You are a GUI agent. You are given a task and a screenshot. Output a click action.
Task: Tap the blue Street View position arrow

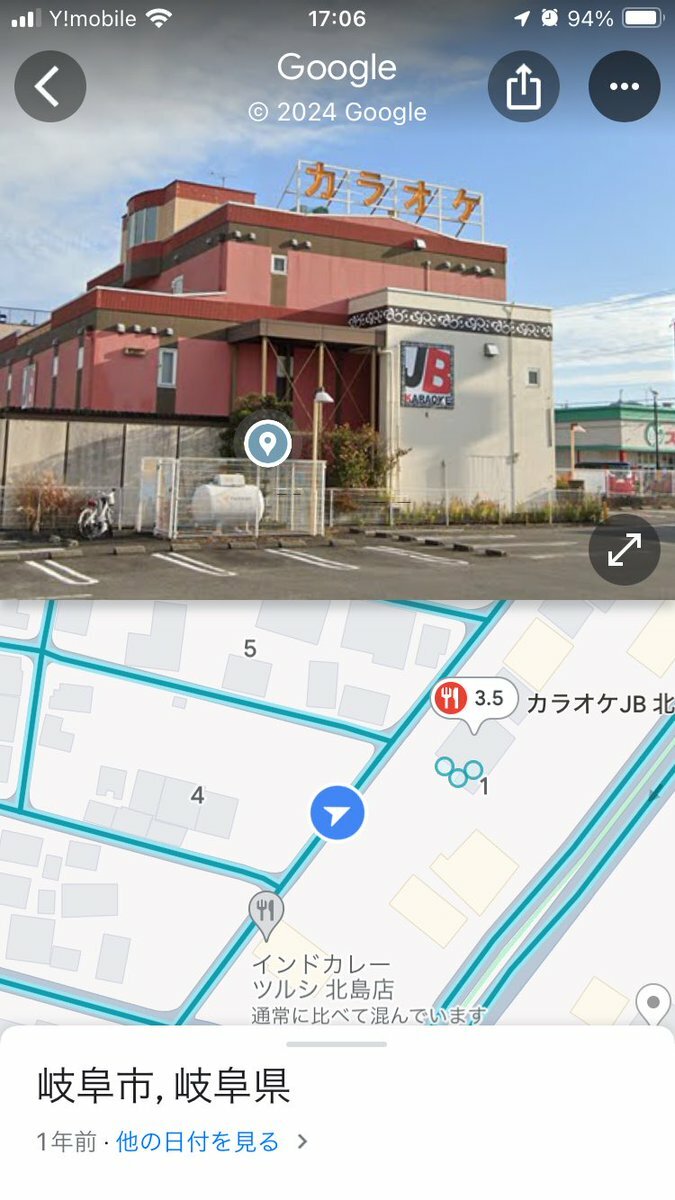337,812
